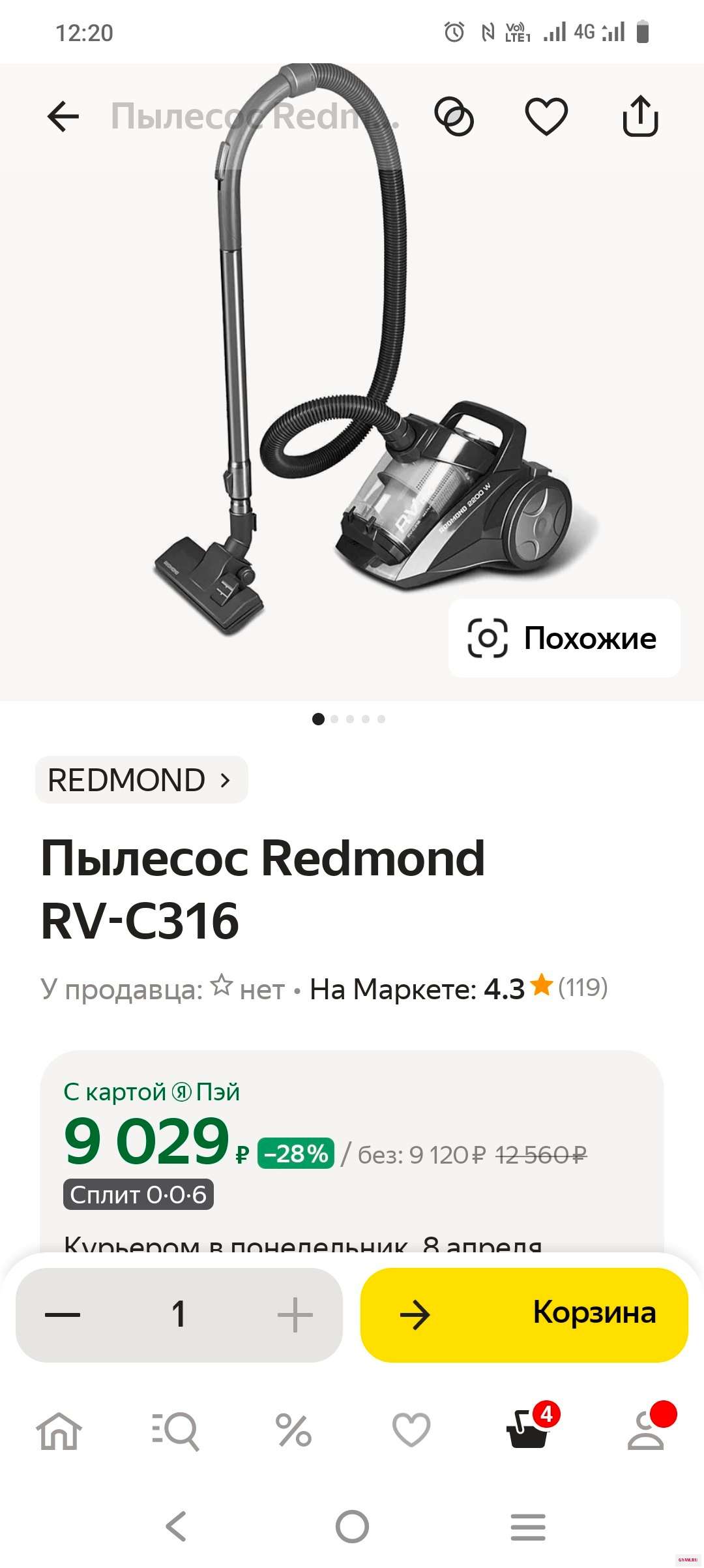Image resolution: width=704 pixels, height=1568 pixels.
Task: Increase quantity with plus button
Action: [x=295, y=1314]
